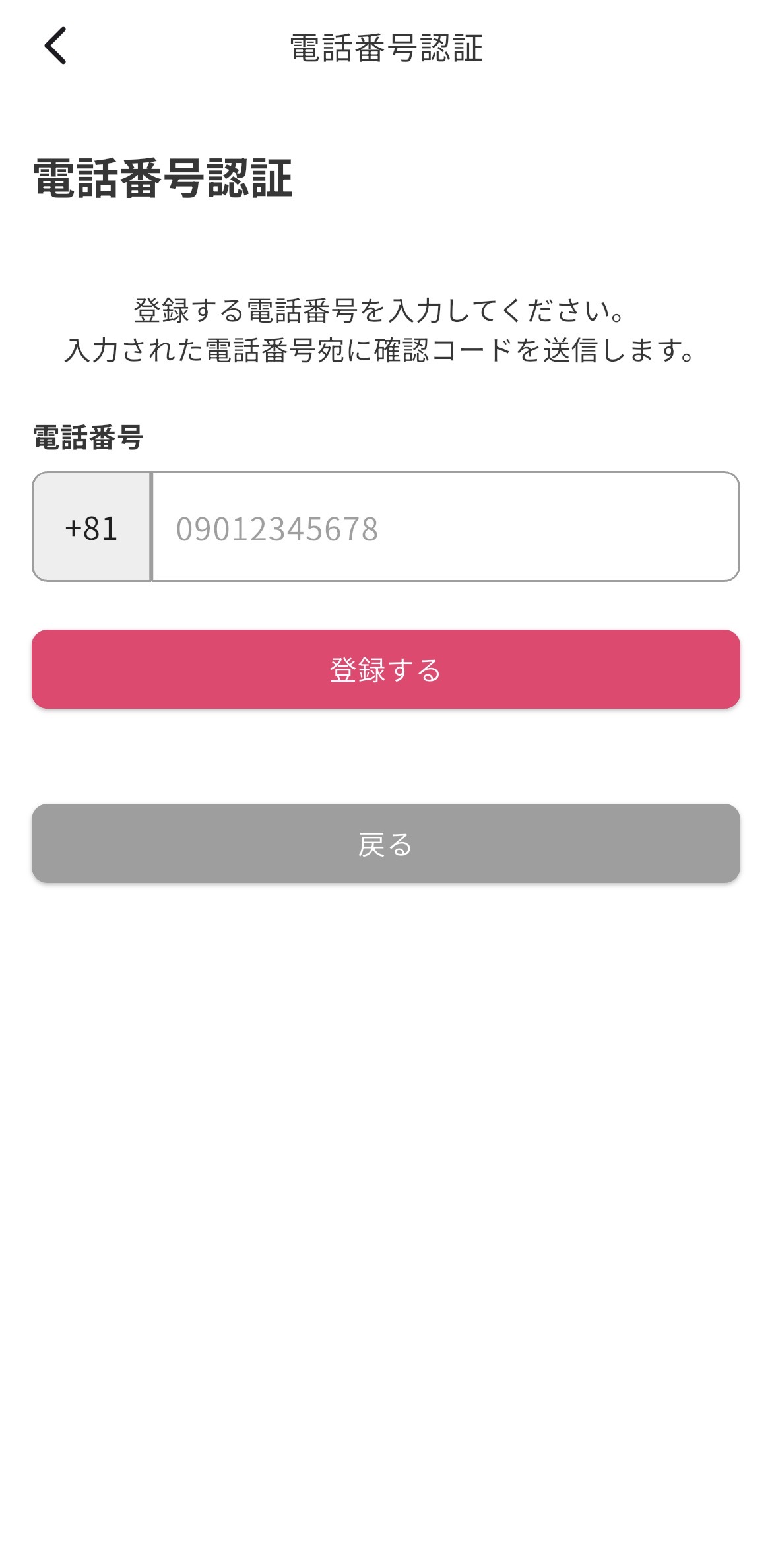The width and height of the screenshot is (772, 1568).
Task: Tap the gray 戻る button
Action: click(x=386, y=843)
